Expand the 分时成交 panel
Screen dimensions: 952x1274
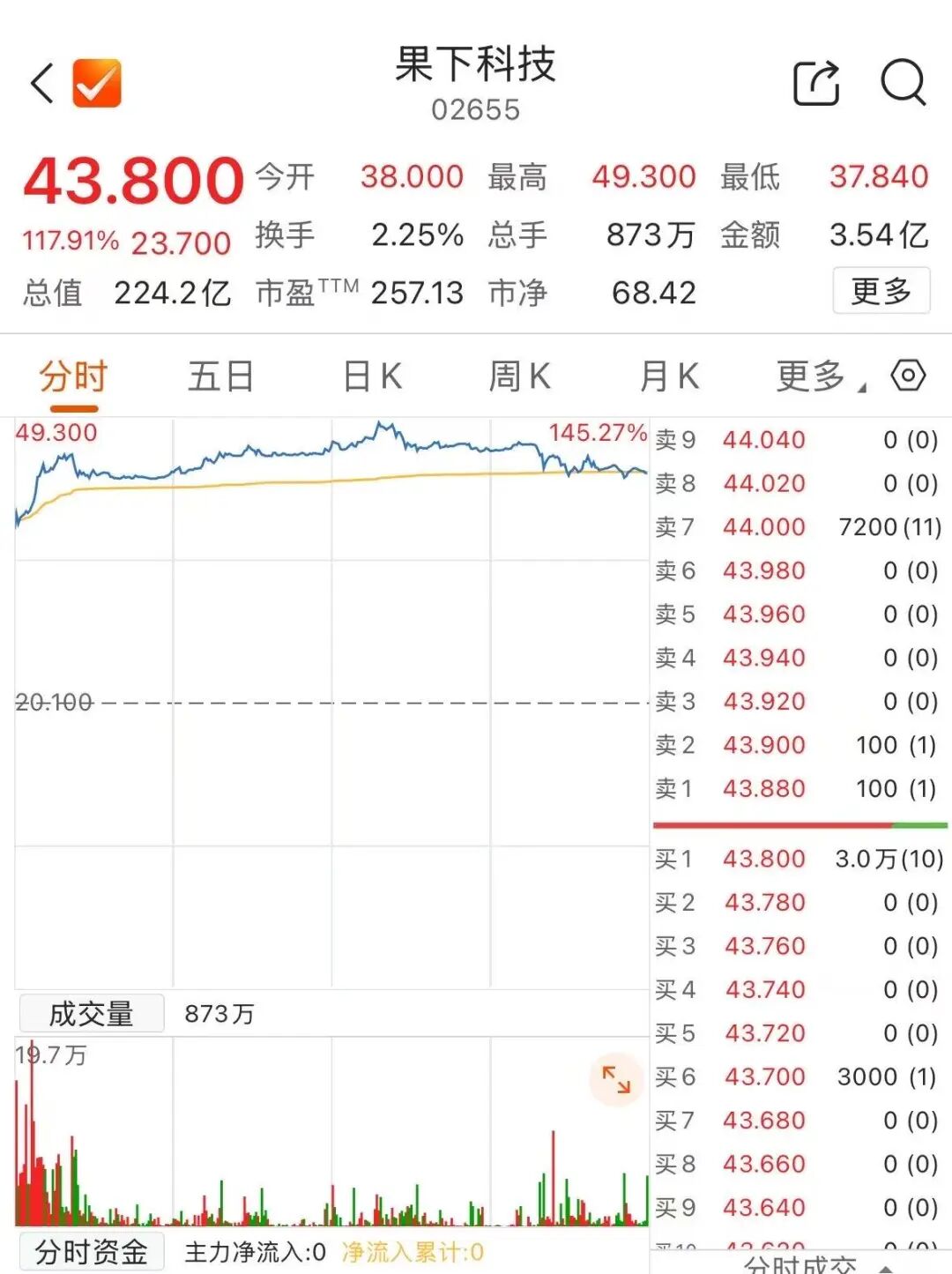815,1265
